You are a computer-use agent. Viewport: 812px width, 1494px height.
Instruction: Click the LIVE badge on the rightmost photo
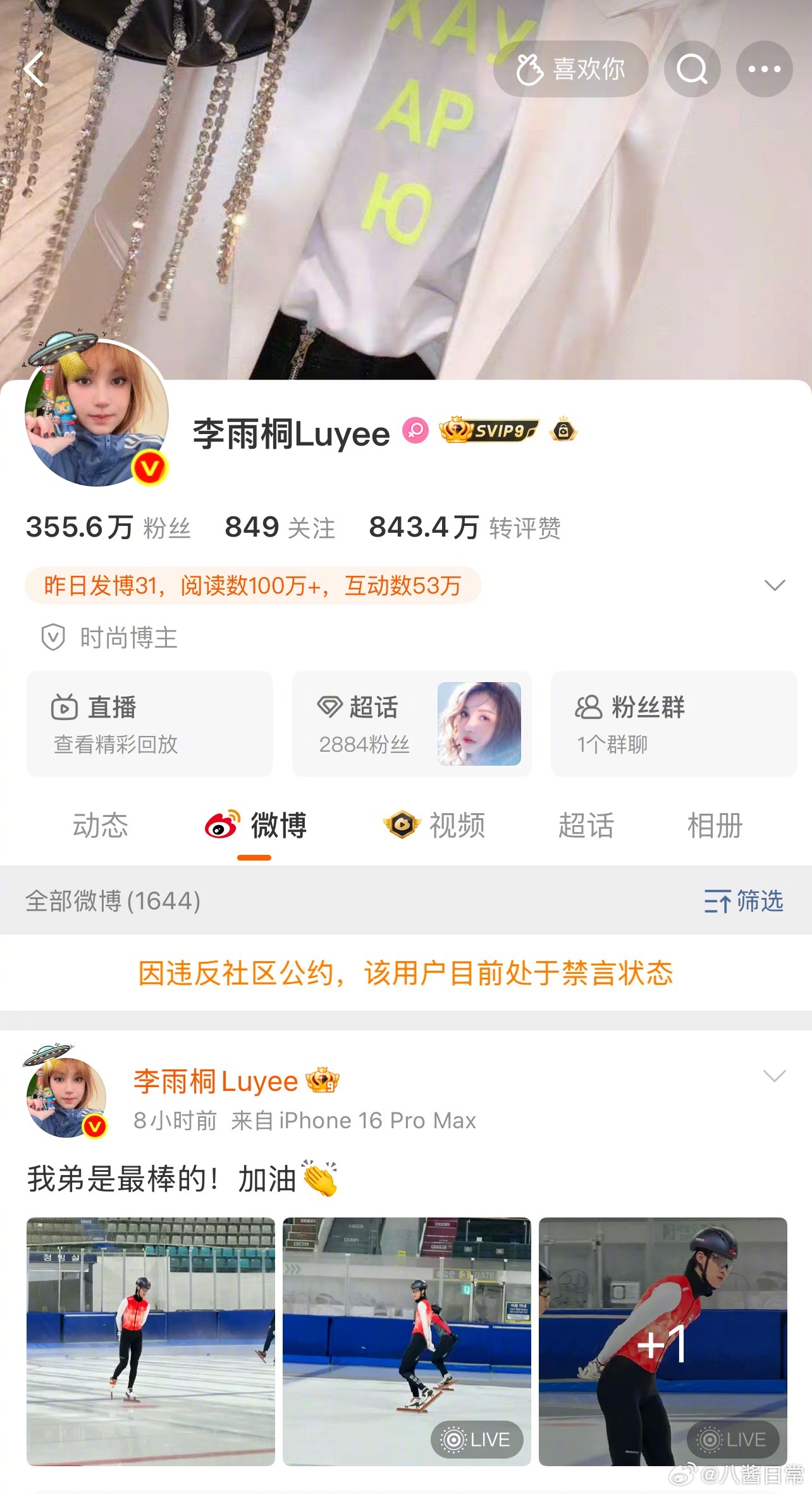tap(734, 1440)
